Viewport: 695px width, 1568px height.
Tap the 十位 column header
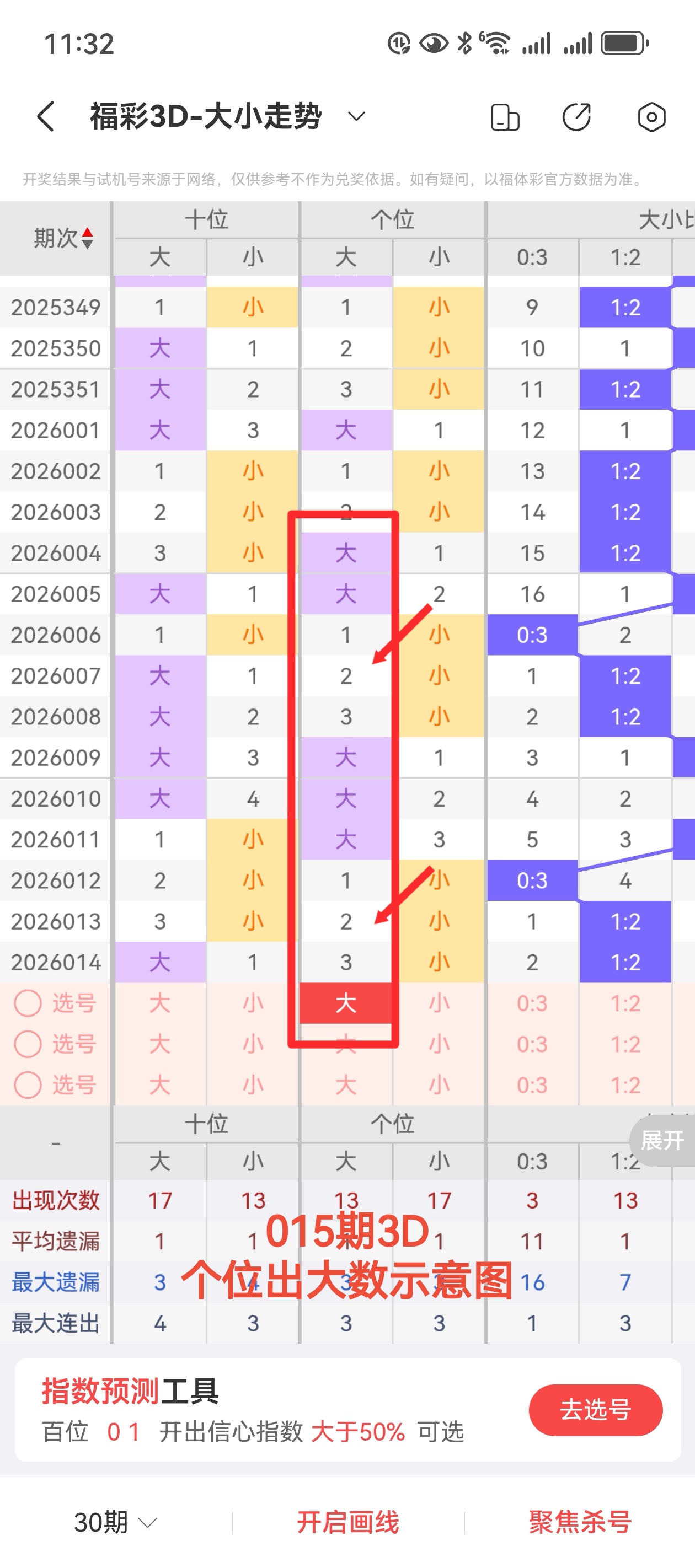pos(206,220)
